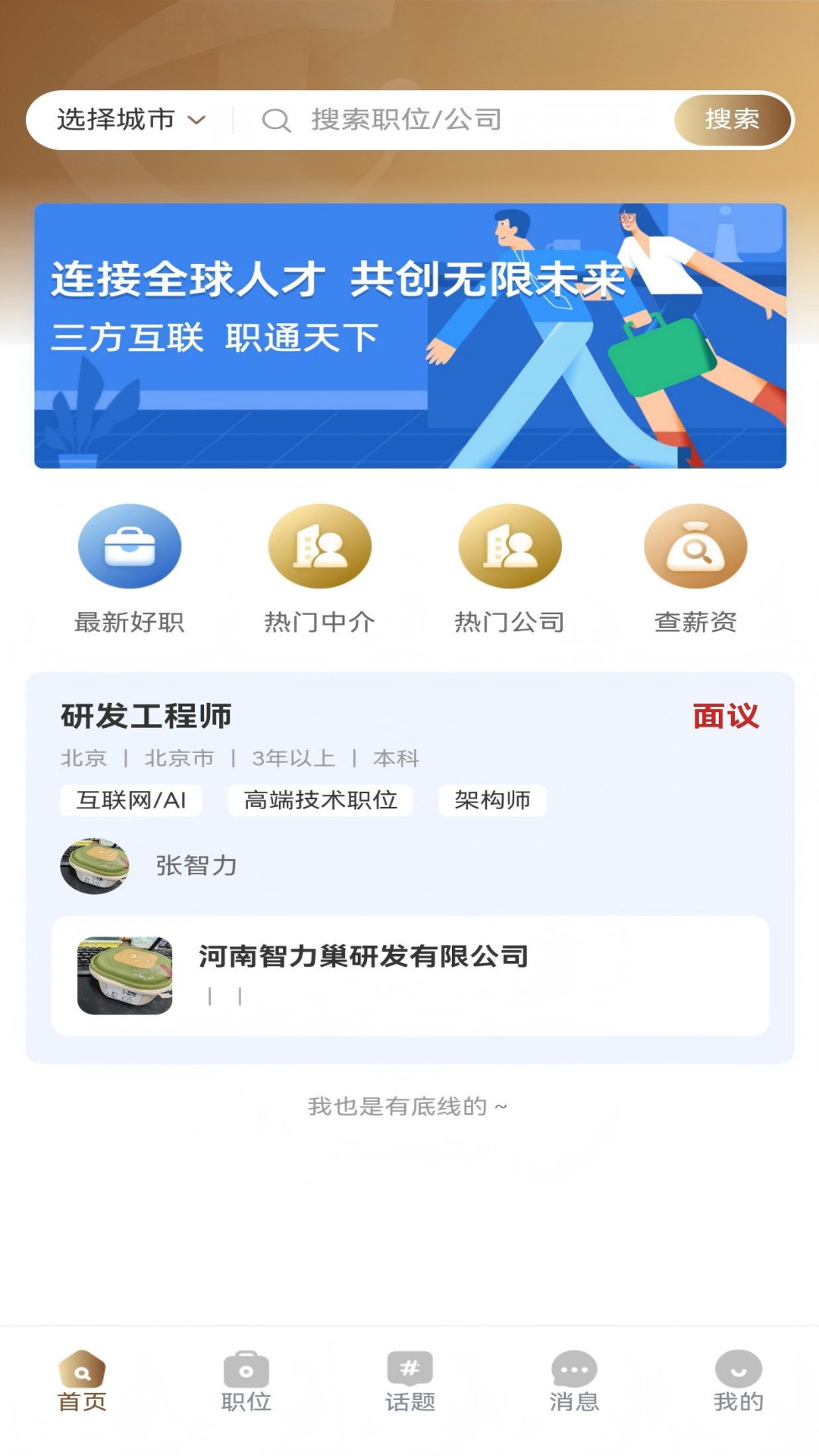Image resolution: width=819 pixels, height=1456 pixels.
Task: Tap 张智力's avatar thumbnail
Action: tap(95, 865)
